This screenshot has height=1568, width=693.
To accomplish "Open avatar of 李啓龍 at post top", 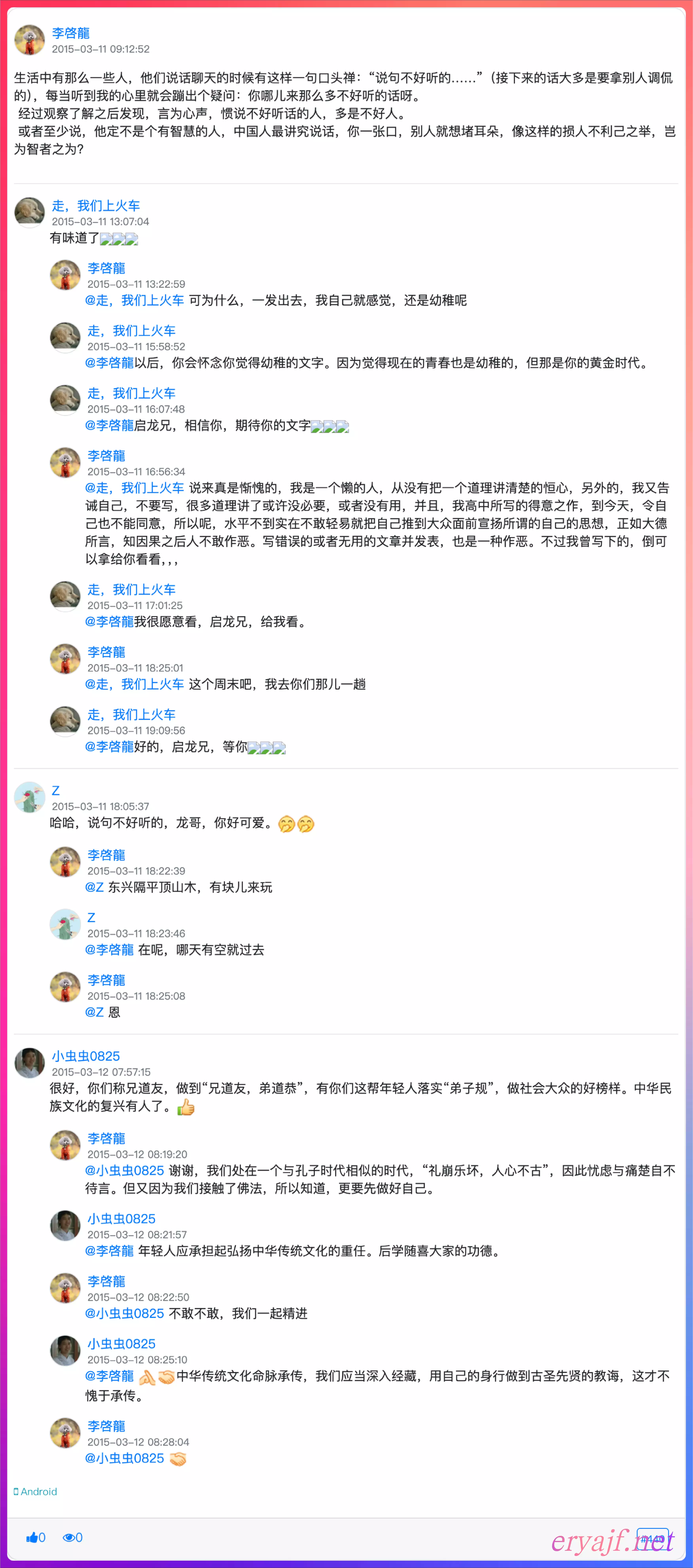I will click(29, 40).
